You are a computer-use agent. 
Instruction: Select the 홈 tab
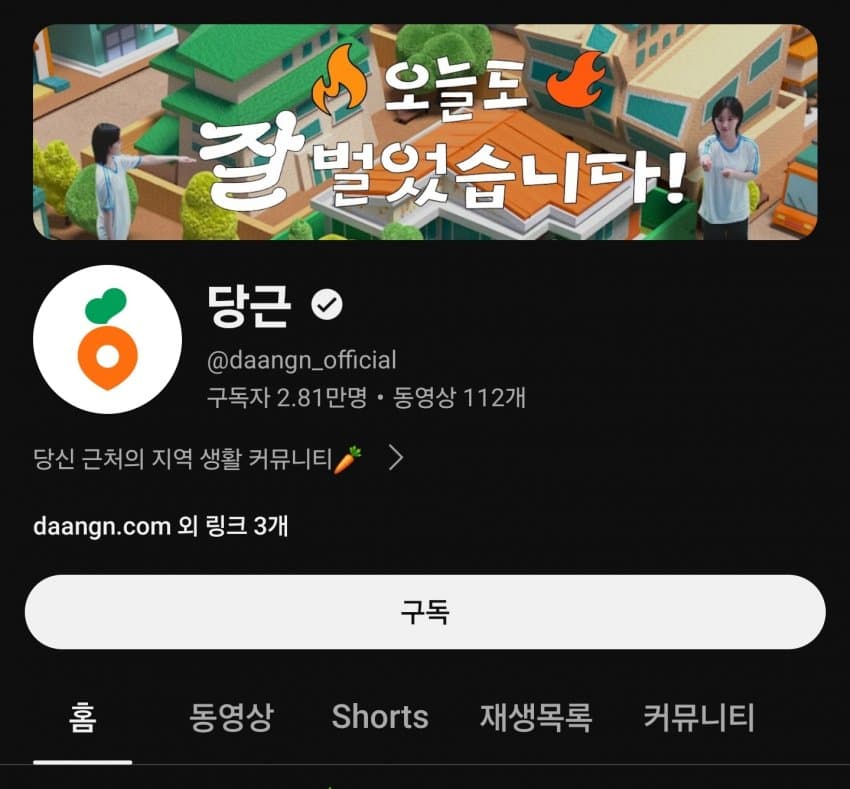83,717
